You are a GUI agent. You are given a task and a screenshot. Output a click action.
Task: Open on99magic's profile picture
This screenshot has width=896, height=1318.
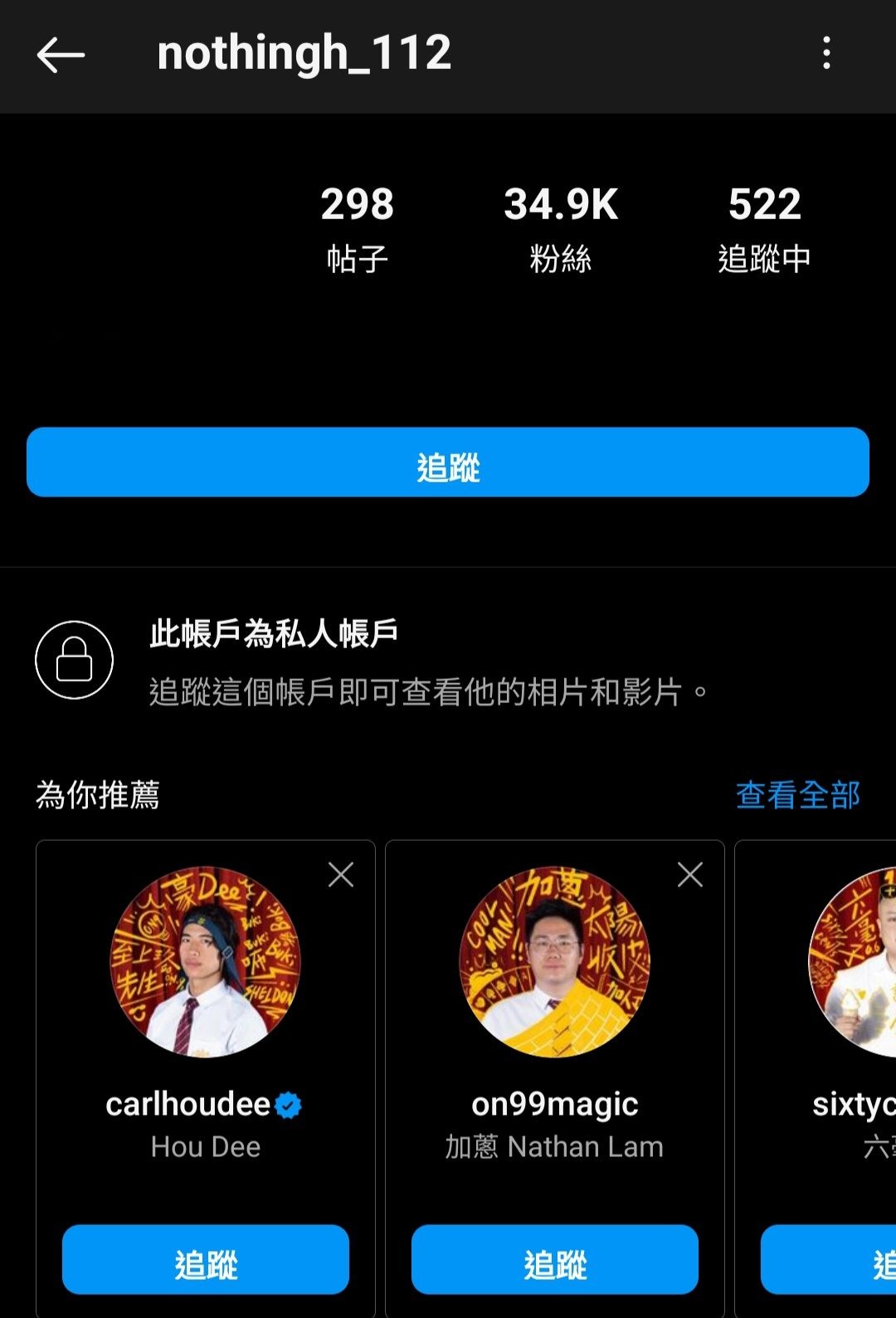pos(554,963)
